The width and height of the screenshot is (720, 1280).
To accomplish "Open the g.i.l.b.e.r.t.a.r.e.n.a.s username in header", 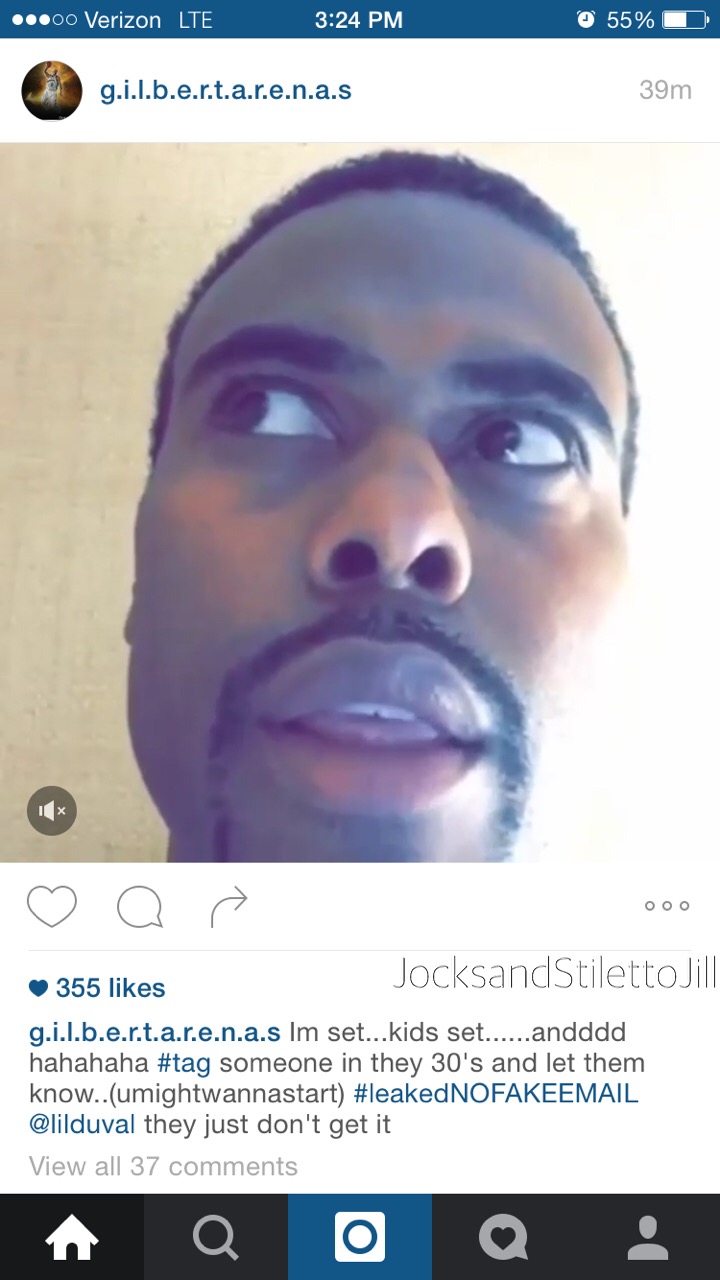I will tap(226, 90).
